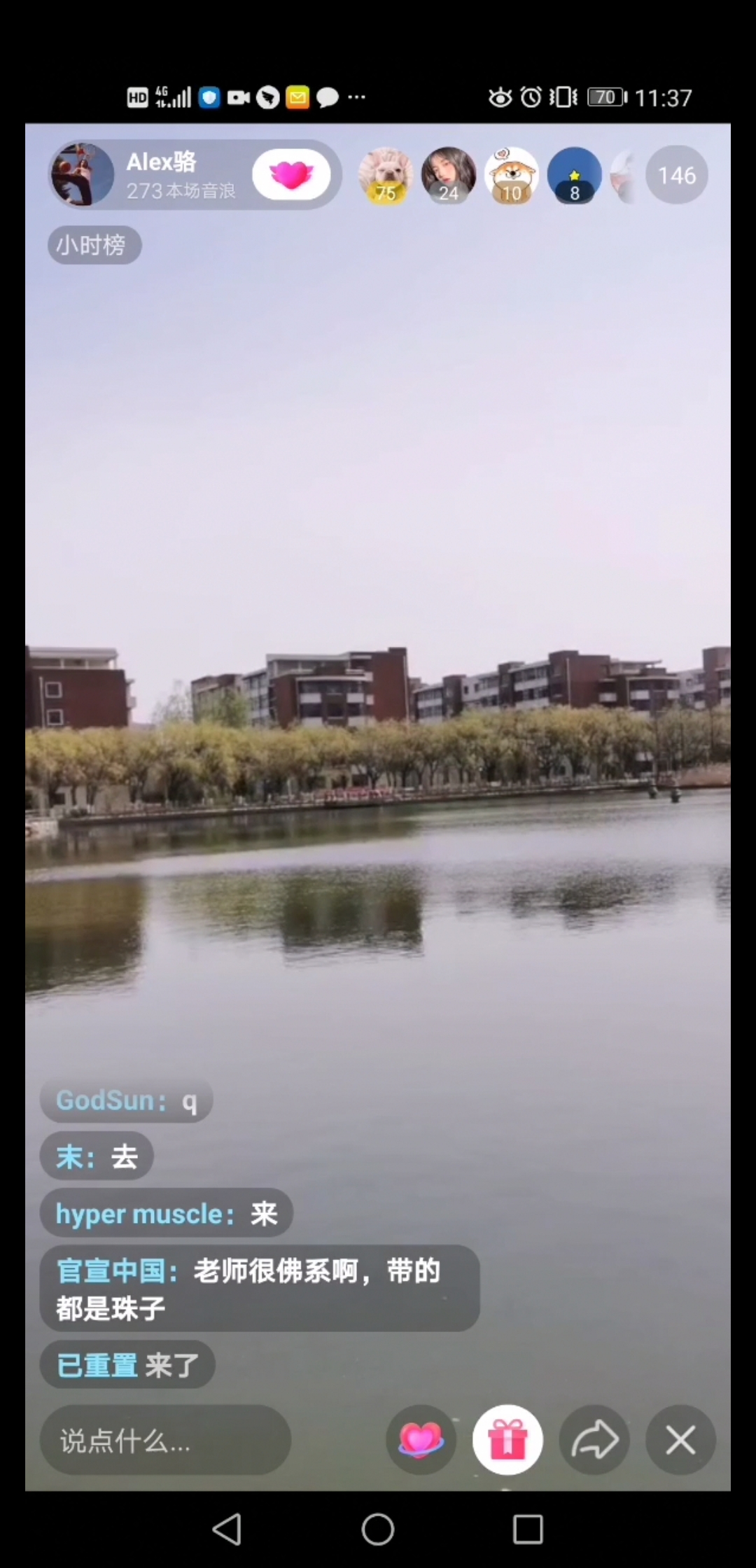Open the 小时榜 hourly ranking chip
This screenshot has width=756, height=1568.
(94, 245)
